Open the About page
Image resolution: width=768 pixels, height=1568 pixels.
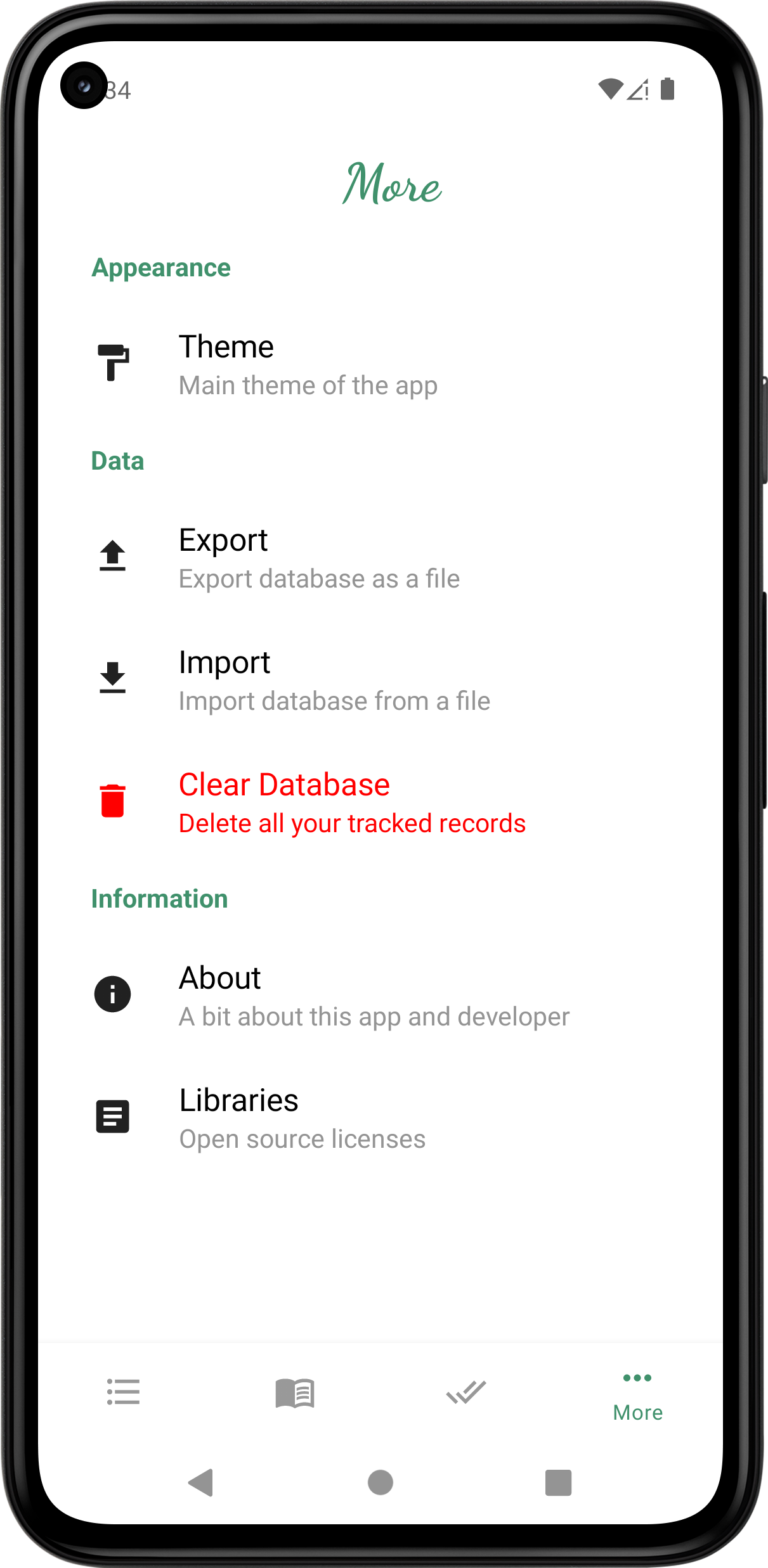(381, 996)
